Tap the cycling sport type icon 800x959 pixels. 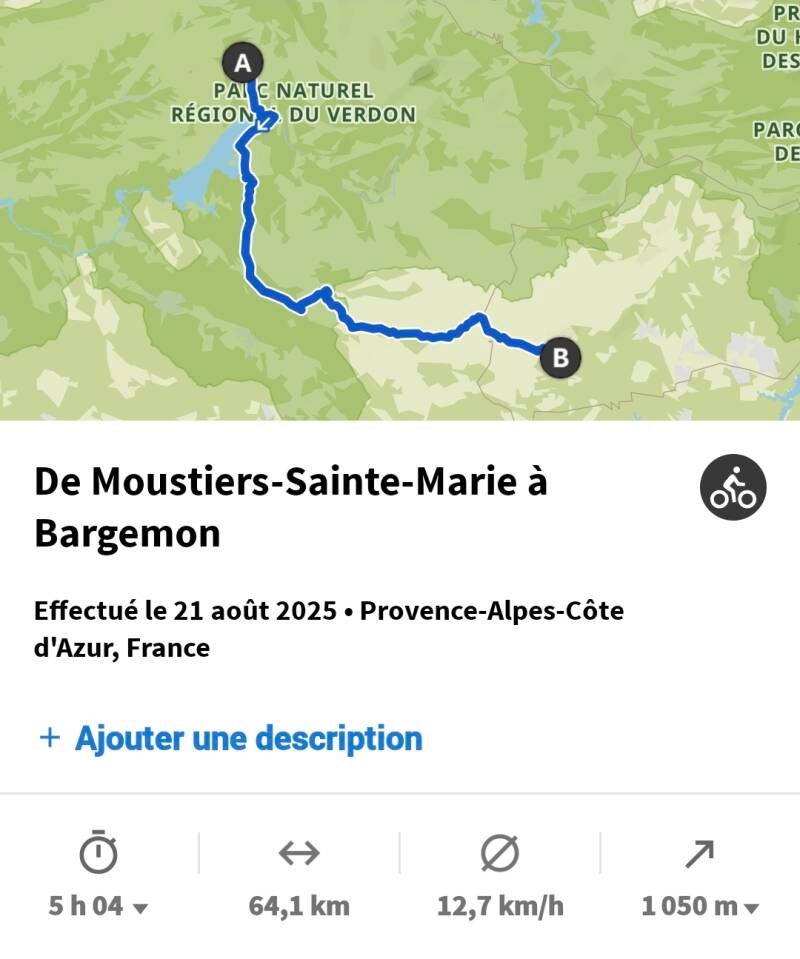pos(732,487)
